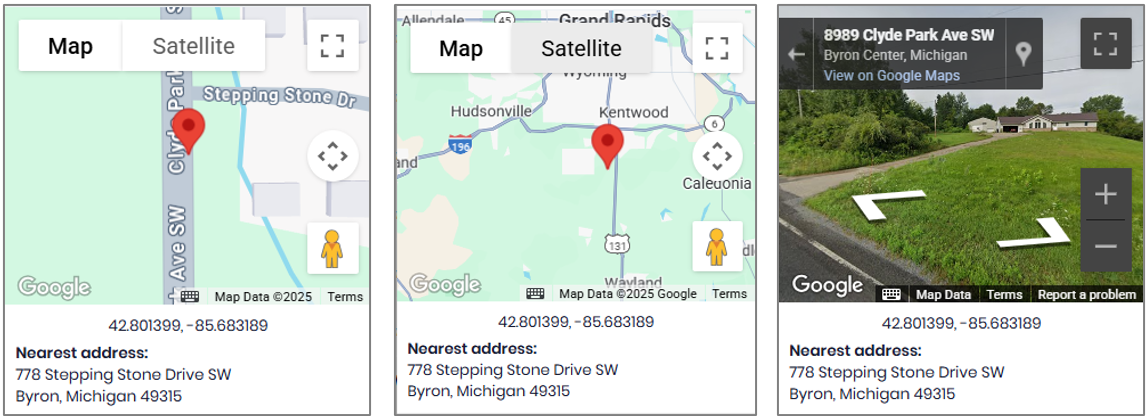Screen dimensions: 1148x417
Task: Switch to Satellite on Stepping Stone Dr map
Action: click(193, 46)
